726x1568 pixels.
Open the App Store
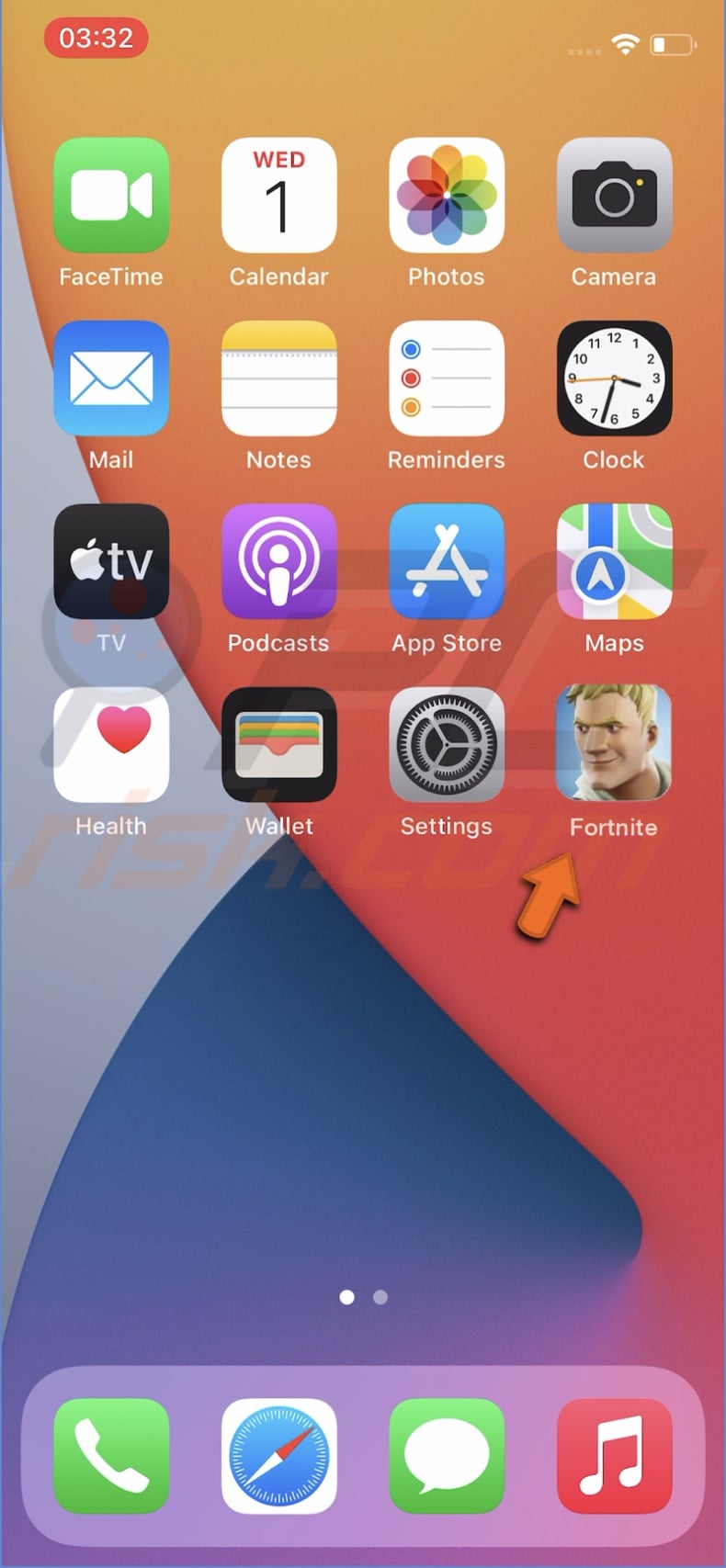pos(447,561)
